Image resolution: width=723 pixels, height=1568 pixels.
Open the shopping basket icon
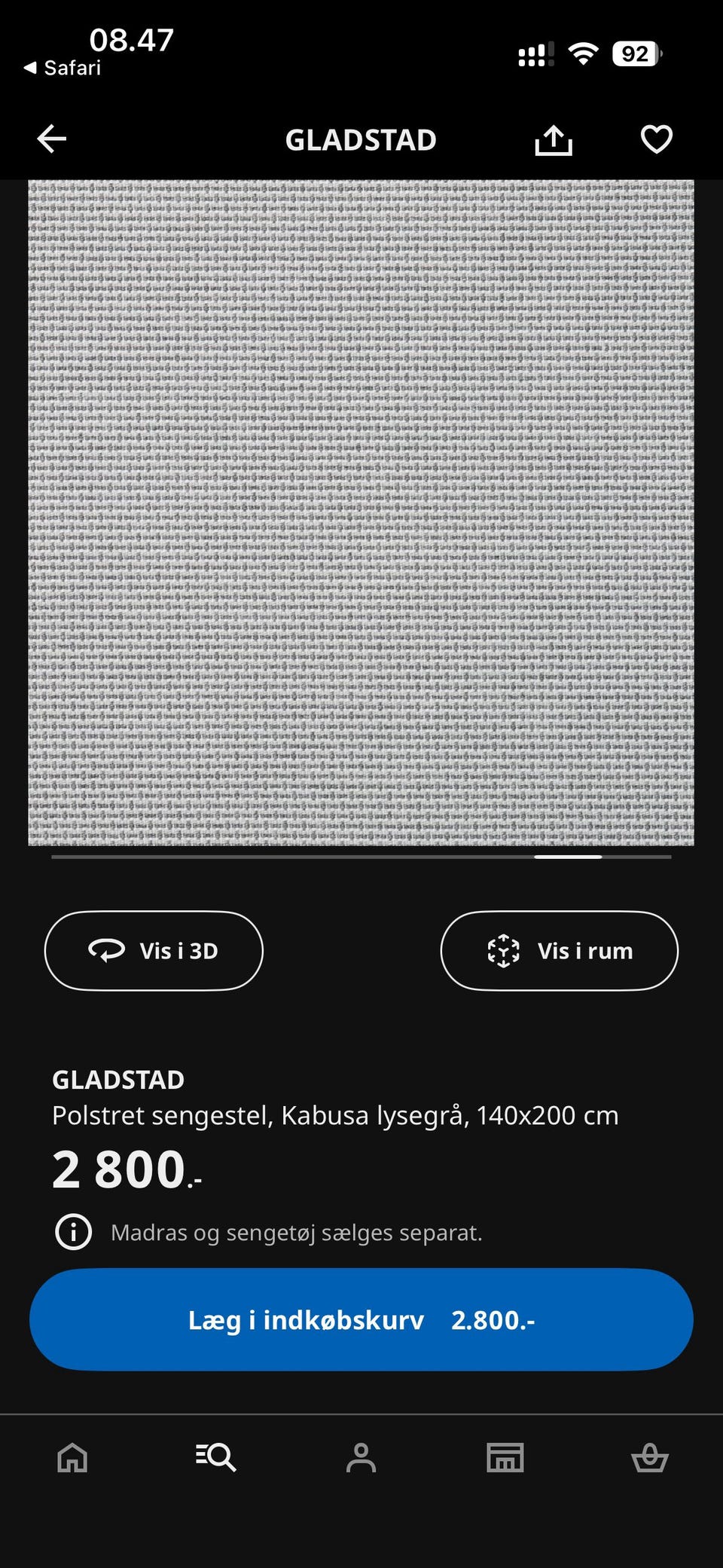[651, 1457]
